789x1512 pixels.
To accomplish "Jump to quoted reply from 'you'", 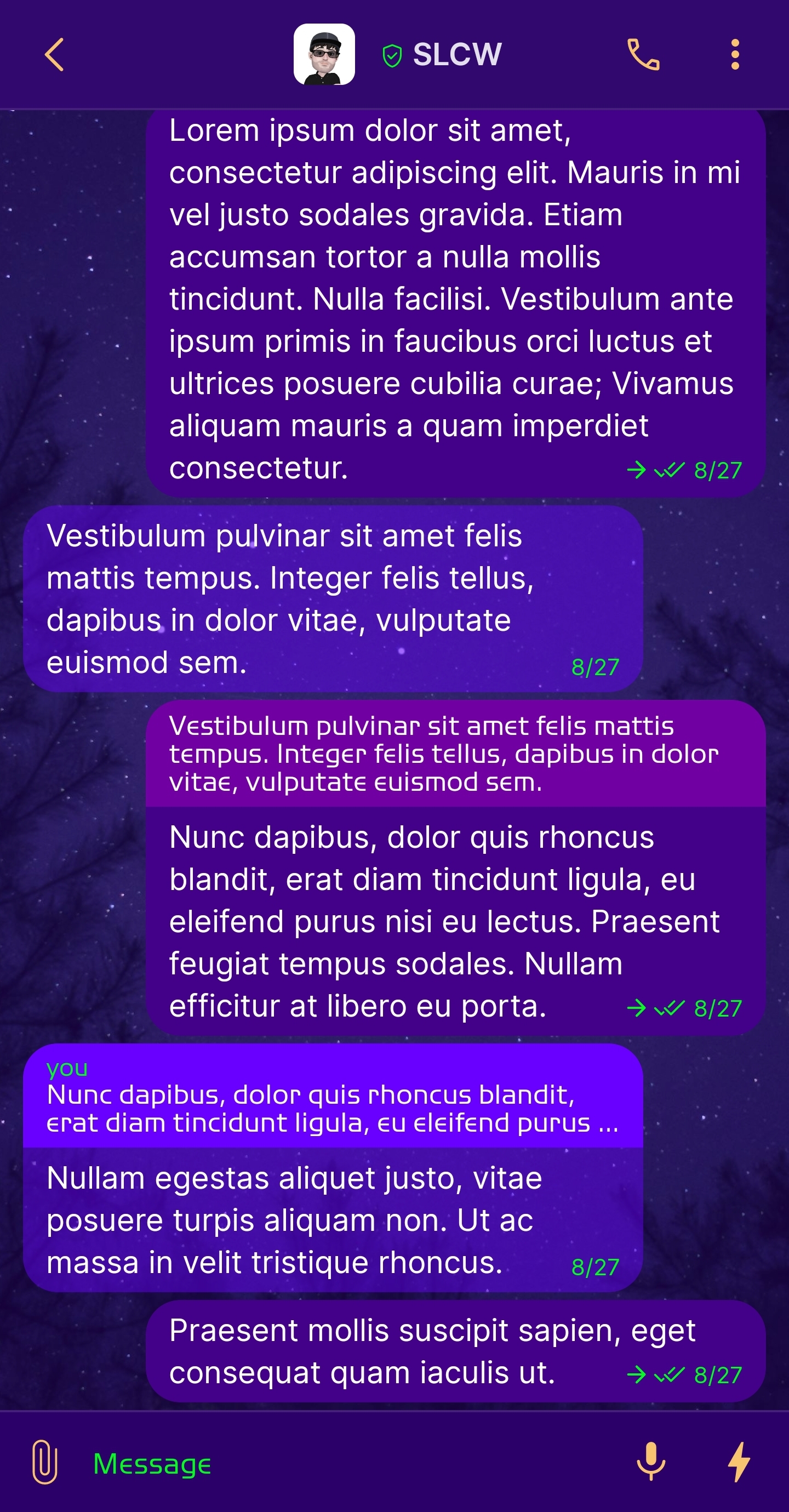I will [x=332, y=1097].
